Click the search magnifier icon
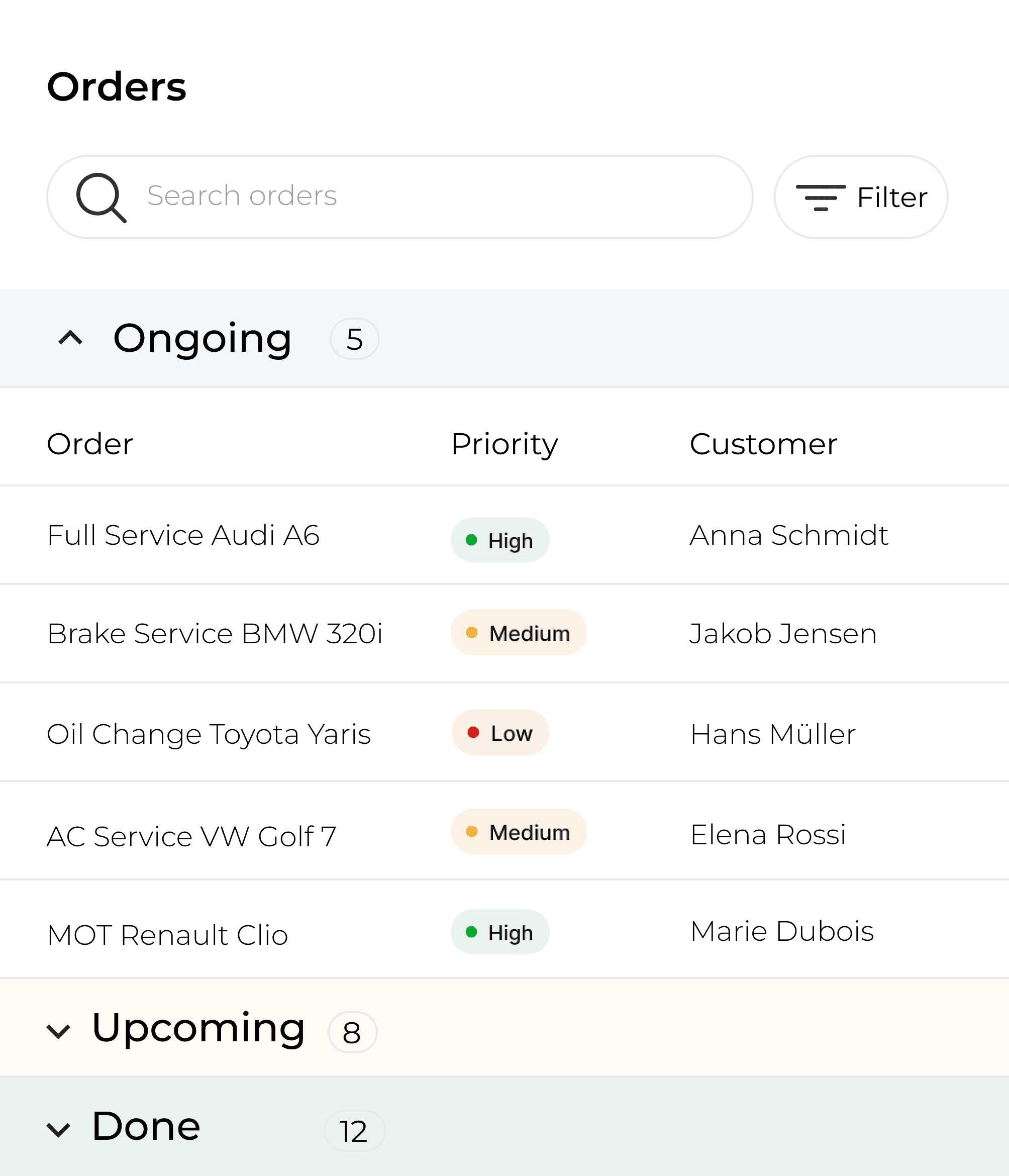 point(100,197)
